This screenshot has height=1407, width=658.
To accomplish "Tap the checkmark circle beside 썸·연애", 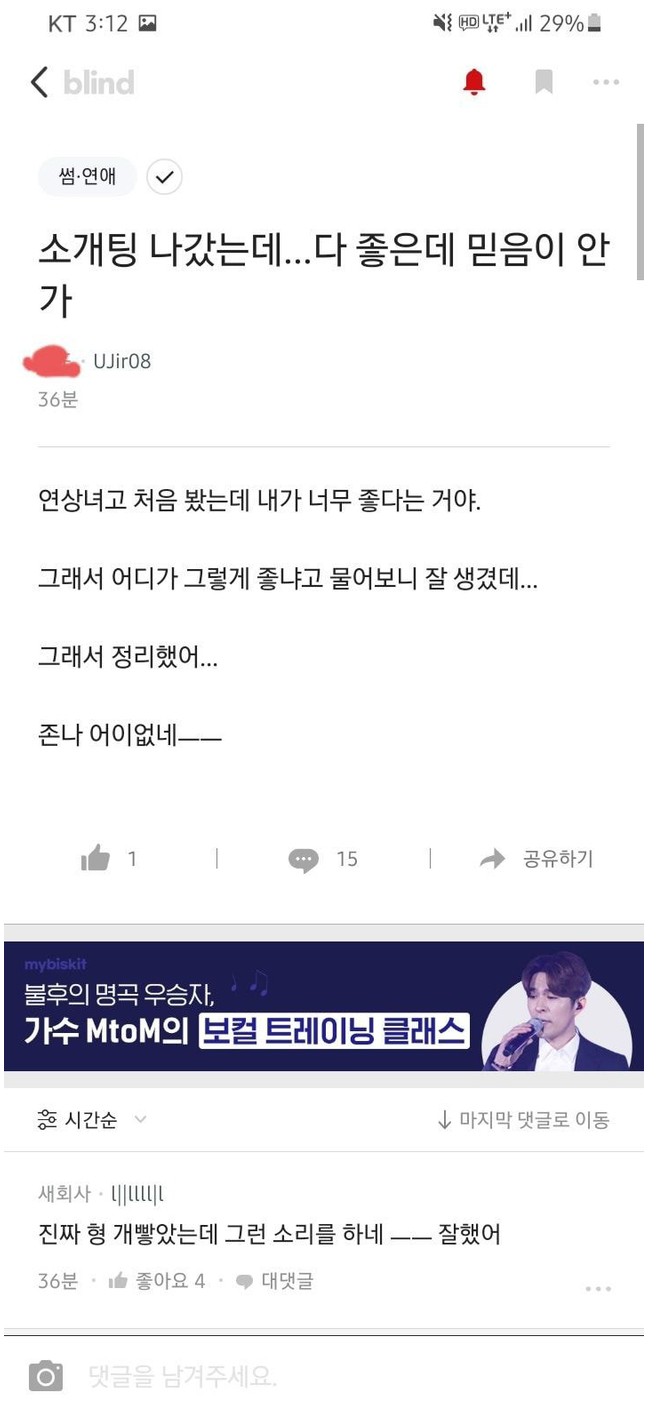I will pos(164,178).
